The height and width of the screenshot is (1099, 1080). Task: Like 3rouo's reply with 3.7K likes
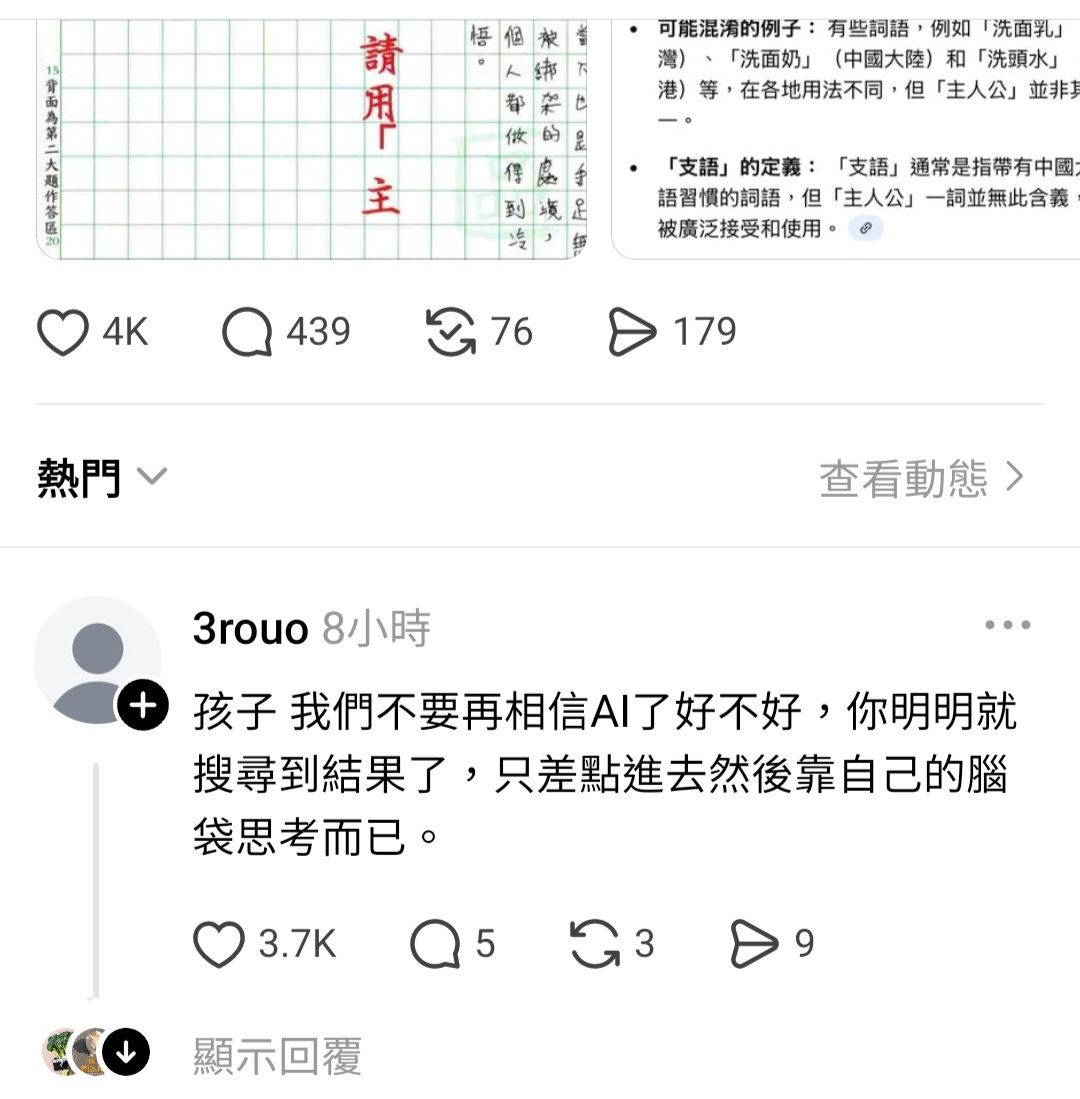point(218,944)
